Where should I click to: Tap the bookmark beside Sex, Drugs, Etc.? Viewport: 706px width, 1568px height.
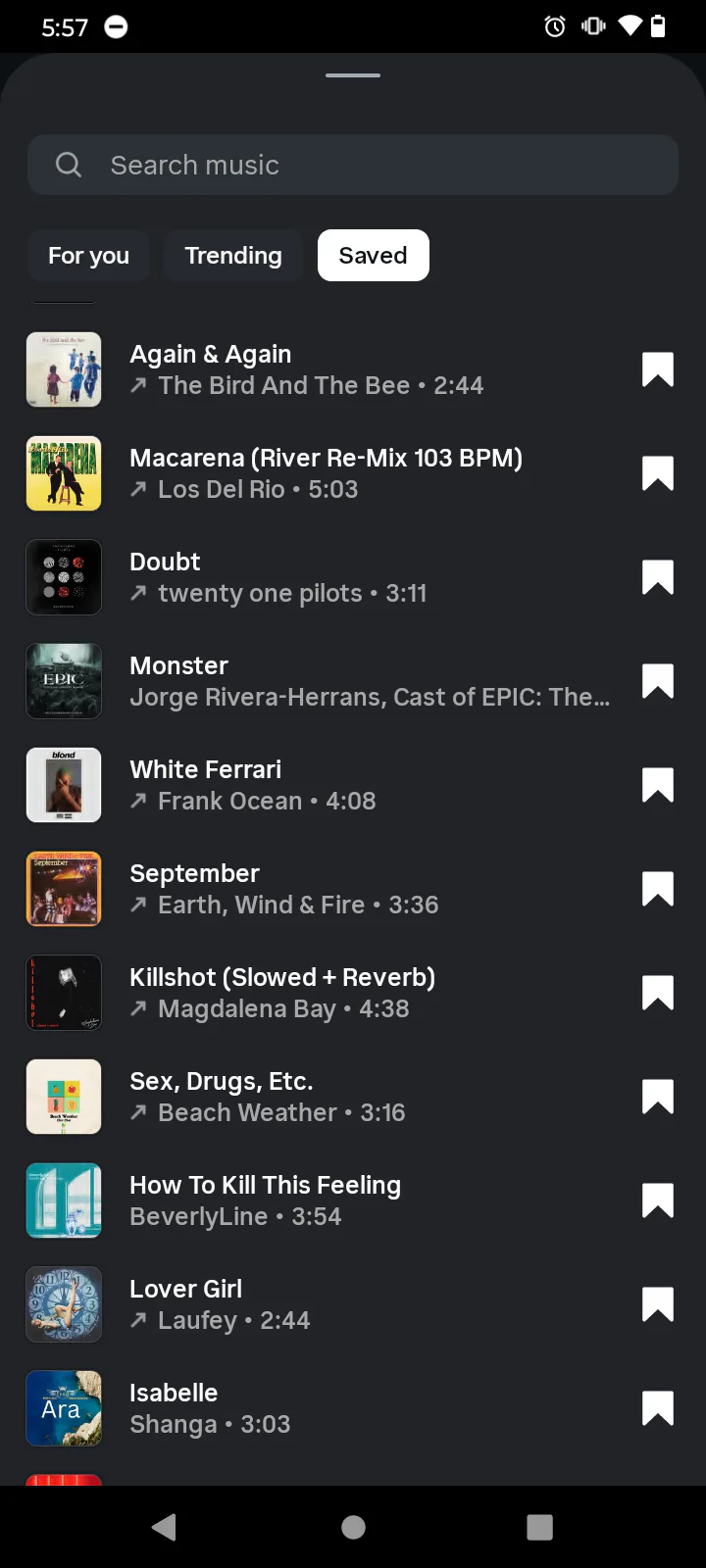coord(657,1097)
